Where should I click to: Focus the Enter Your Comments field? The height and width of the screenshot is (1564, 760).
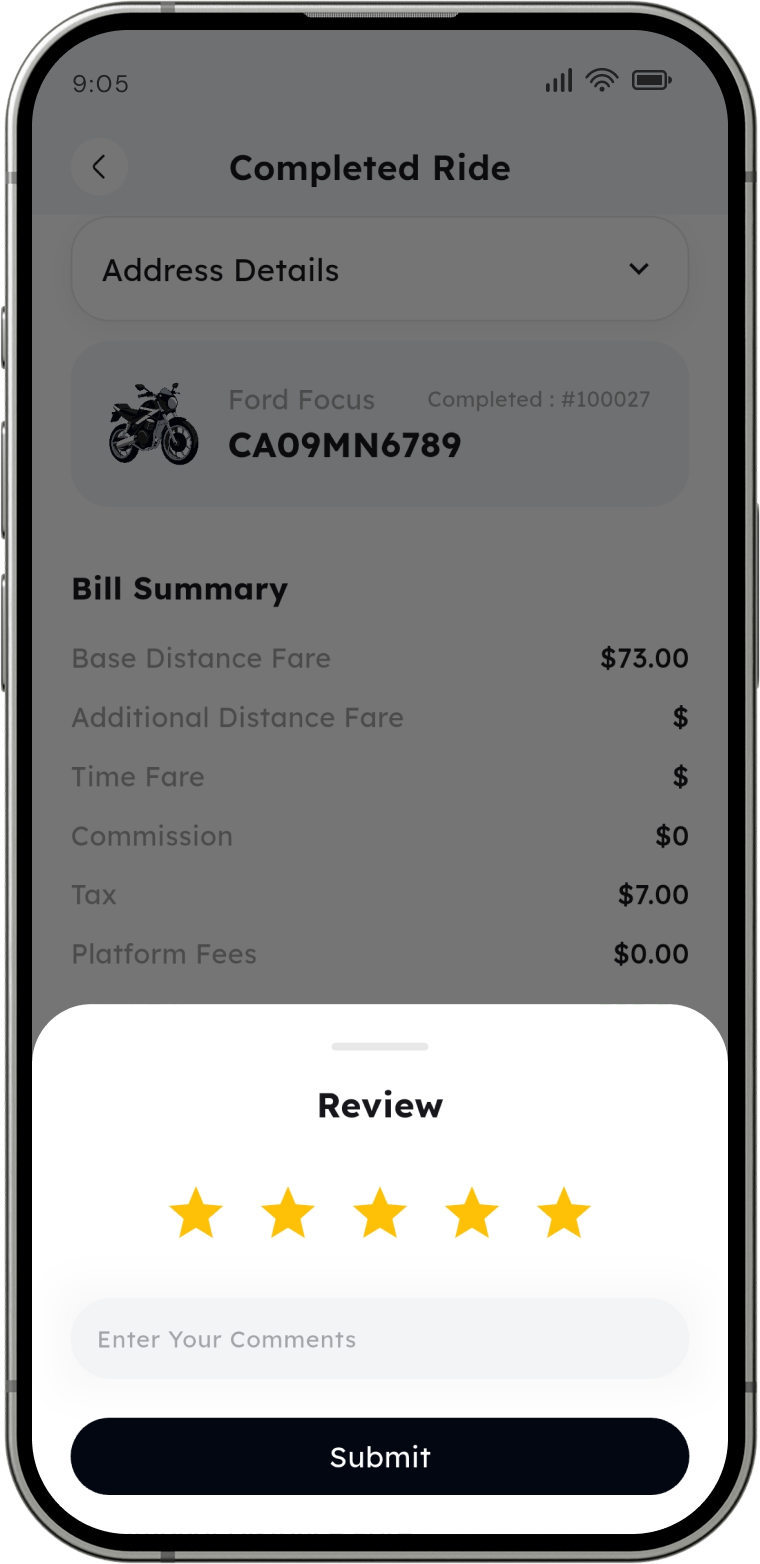[x=380, y=1339]
